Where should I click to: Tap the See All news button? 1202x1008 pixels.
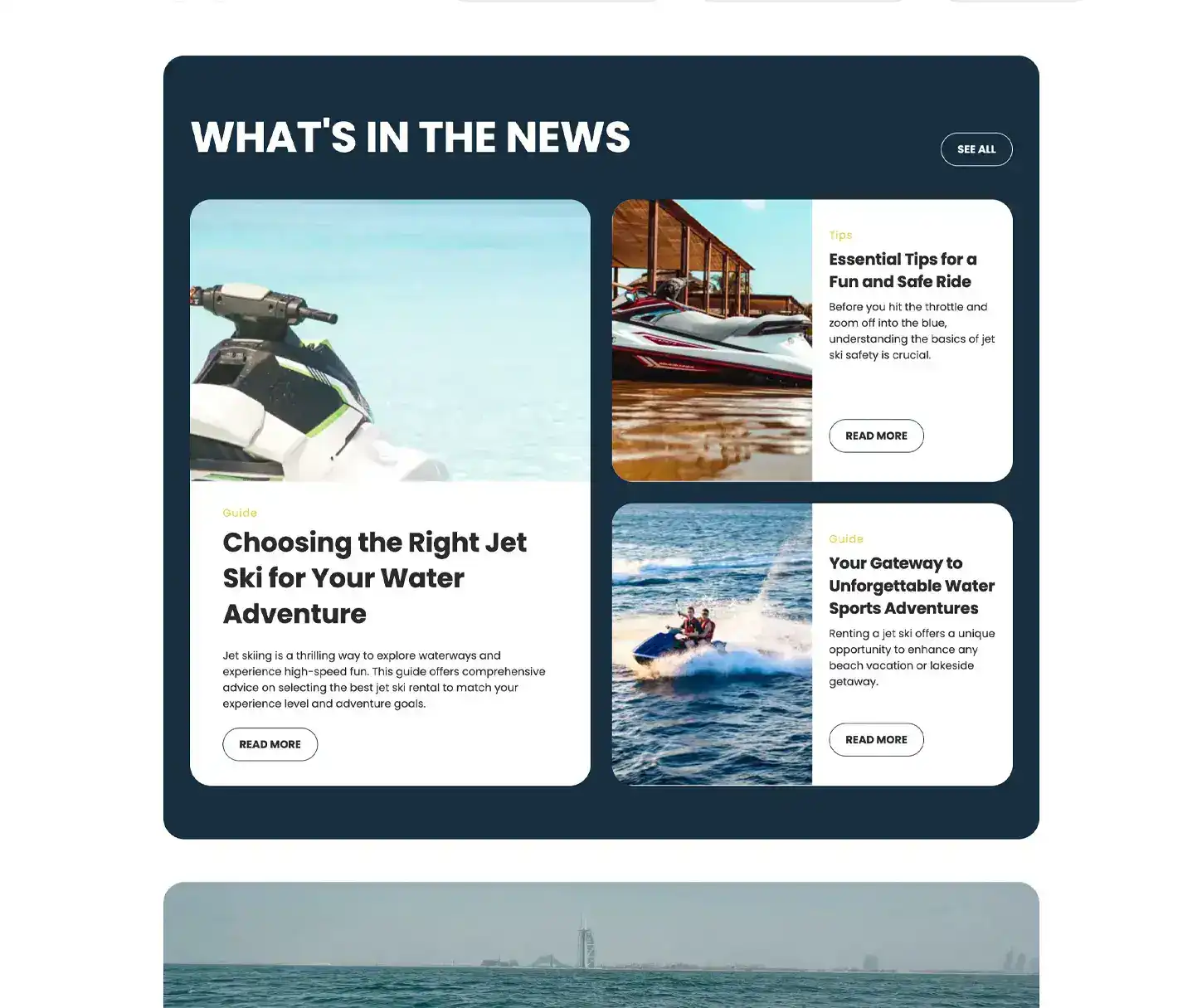tap(976, 149)
